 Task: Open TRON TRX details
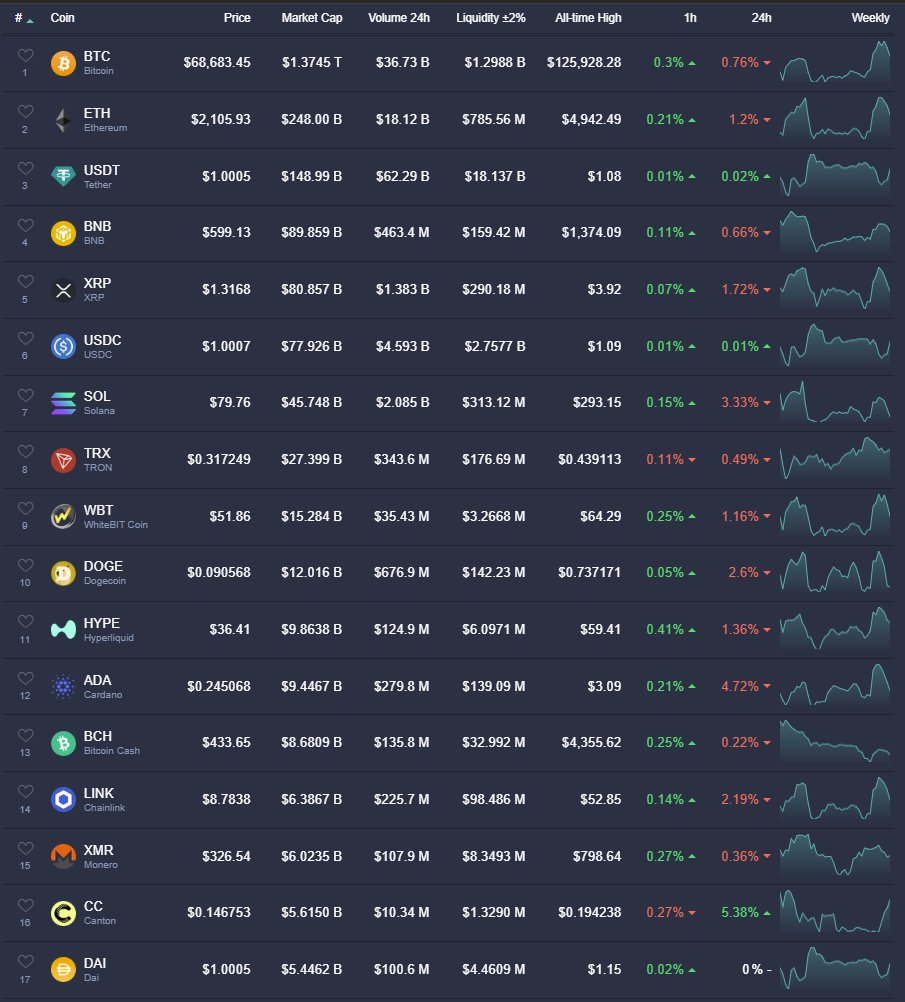[x=97, y=459]
